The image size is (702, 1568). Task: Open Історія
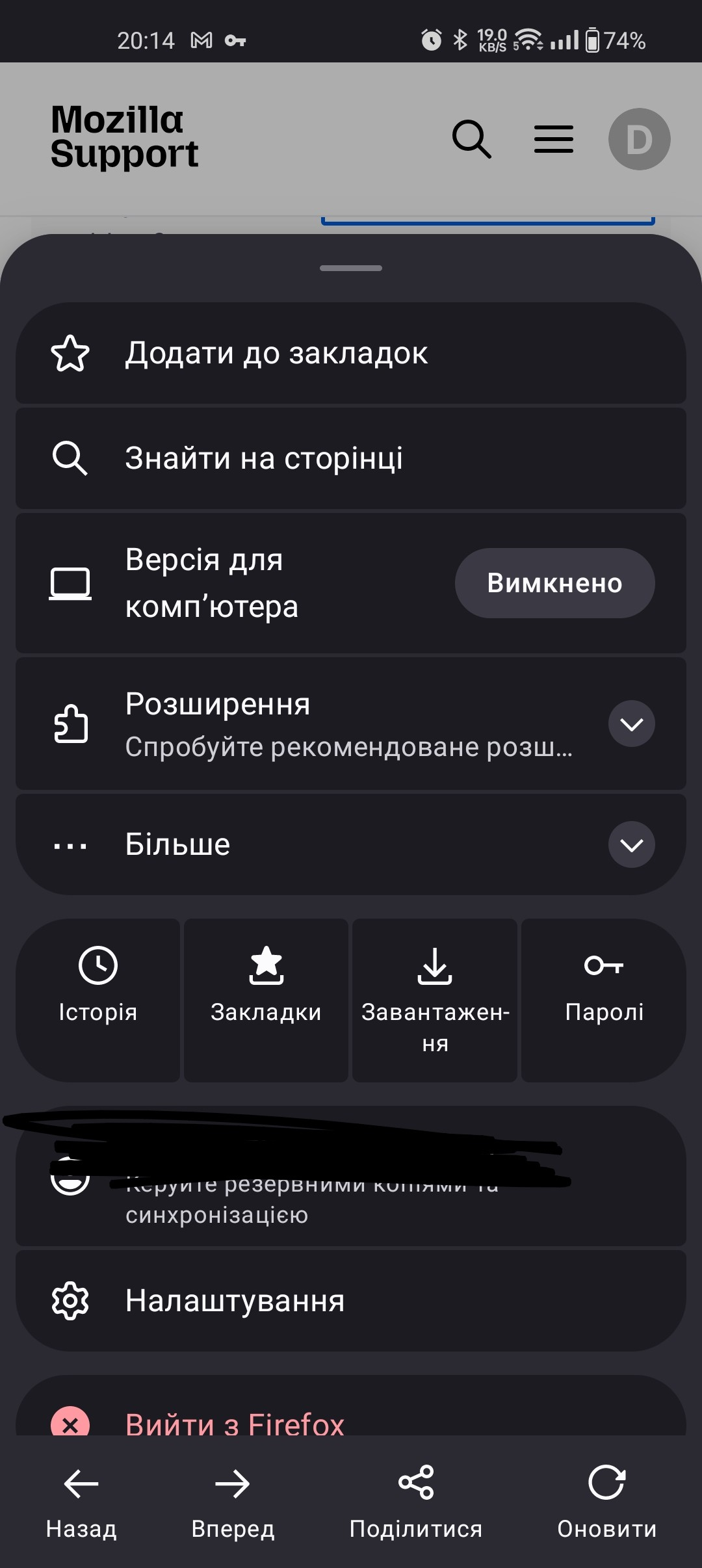pyautogui.click(x=98, y=999)
